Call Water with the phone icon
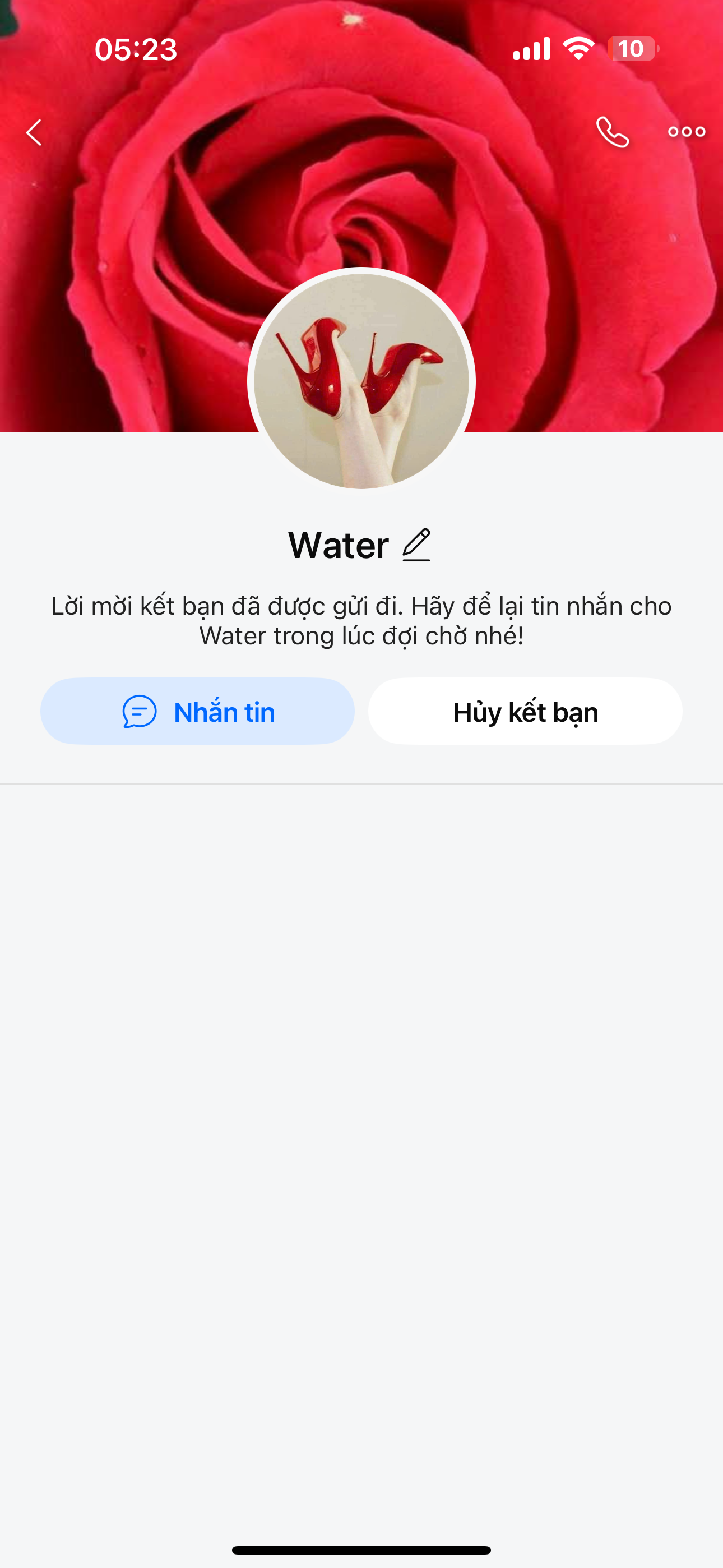Screen dimensions: 723x1568 612,132
